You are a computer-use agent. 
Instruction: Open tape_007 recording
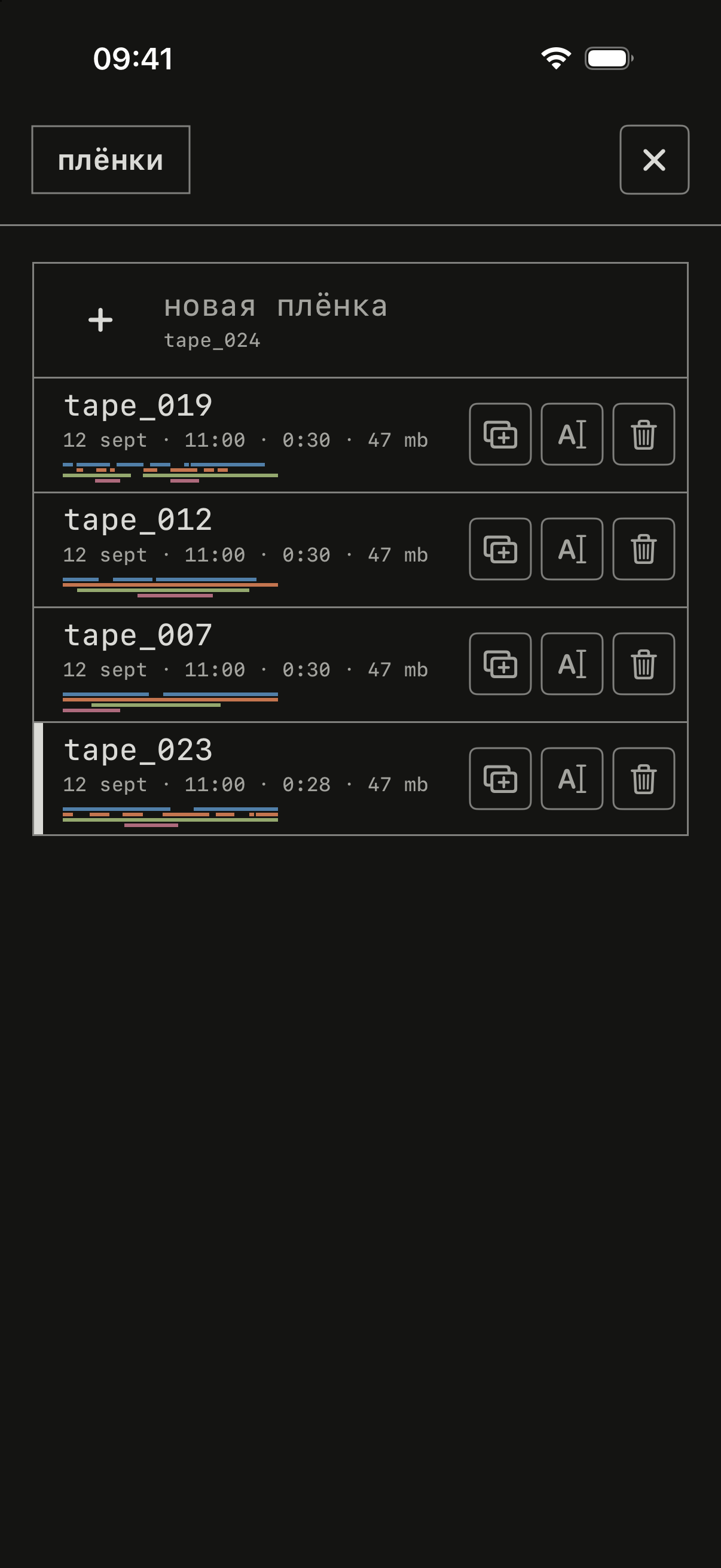coord(246,665)
